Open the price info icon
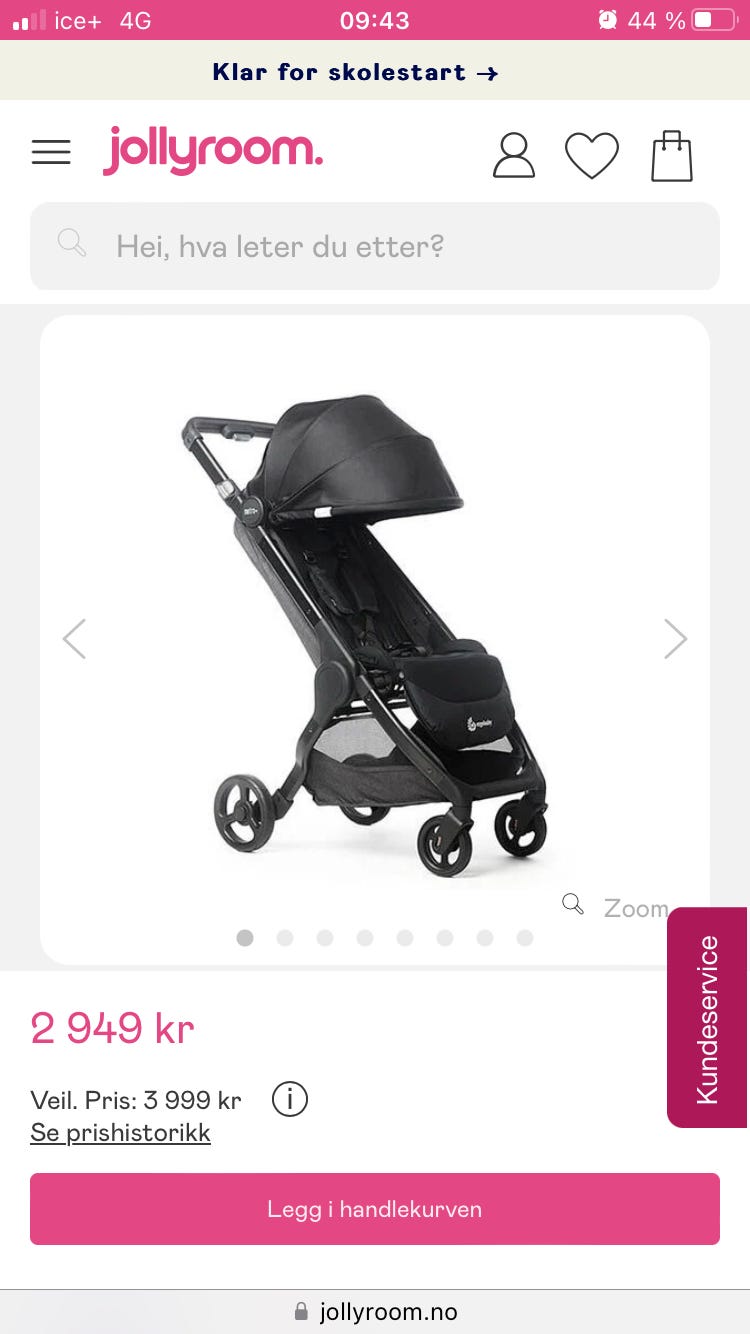This screenshot has height=1334, width=750. coord(290,1100)
